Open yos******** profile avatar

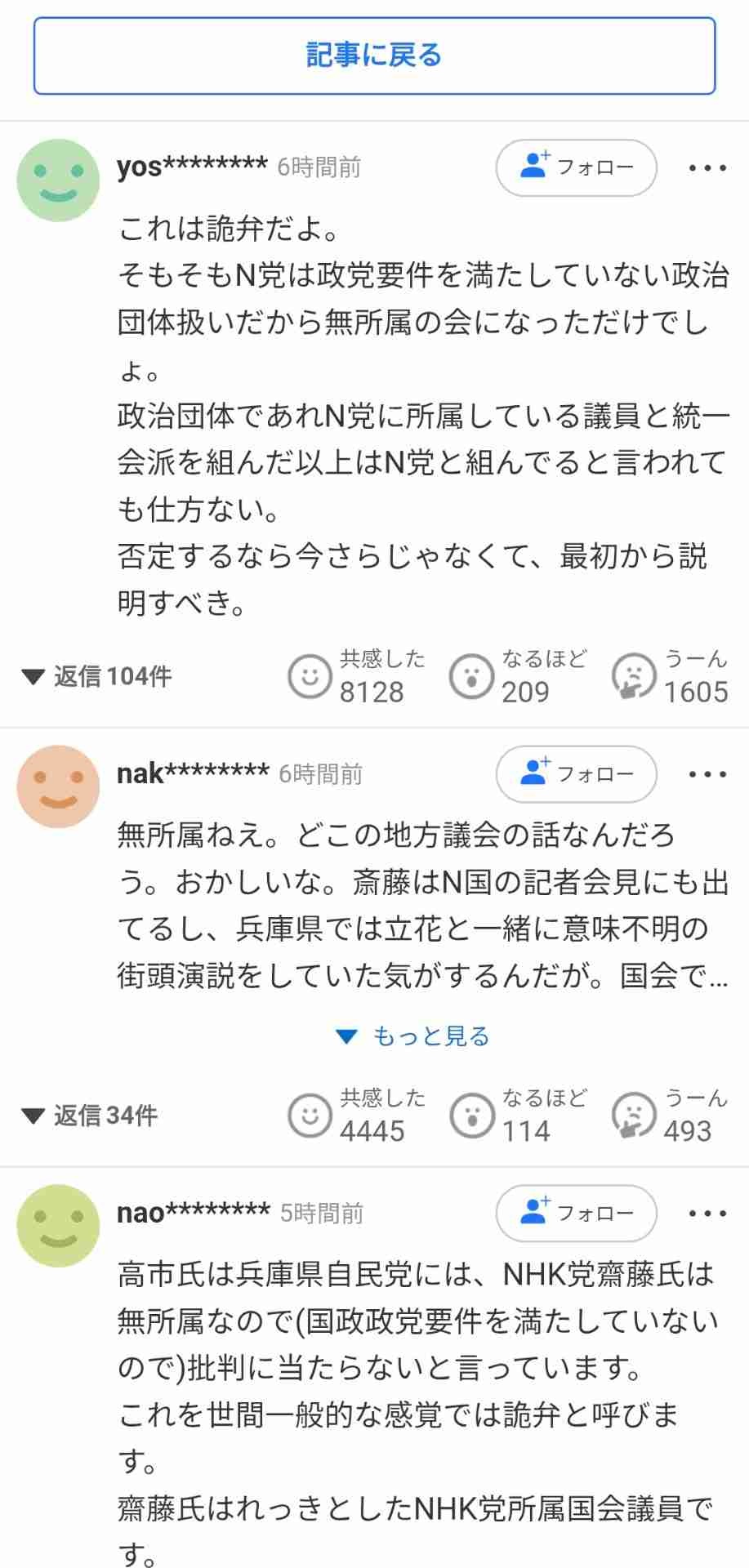[58, 180]
